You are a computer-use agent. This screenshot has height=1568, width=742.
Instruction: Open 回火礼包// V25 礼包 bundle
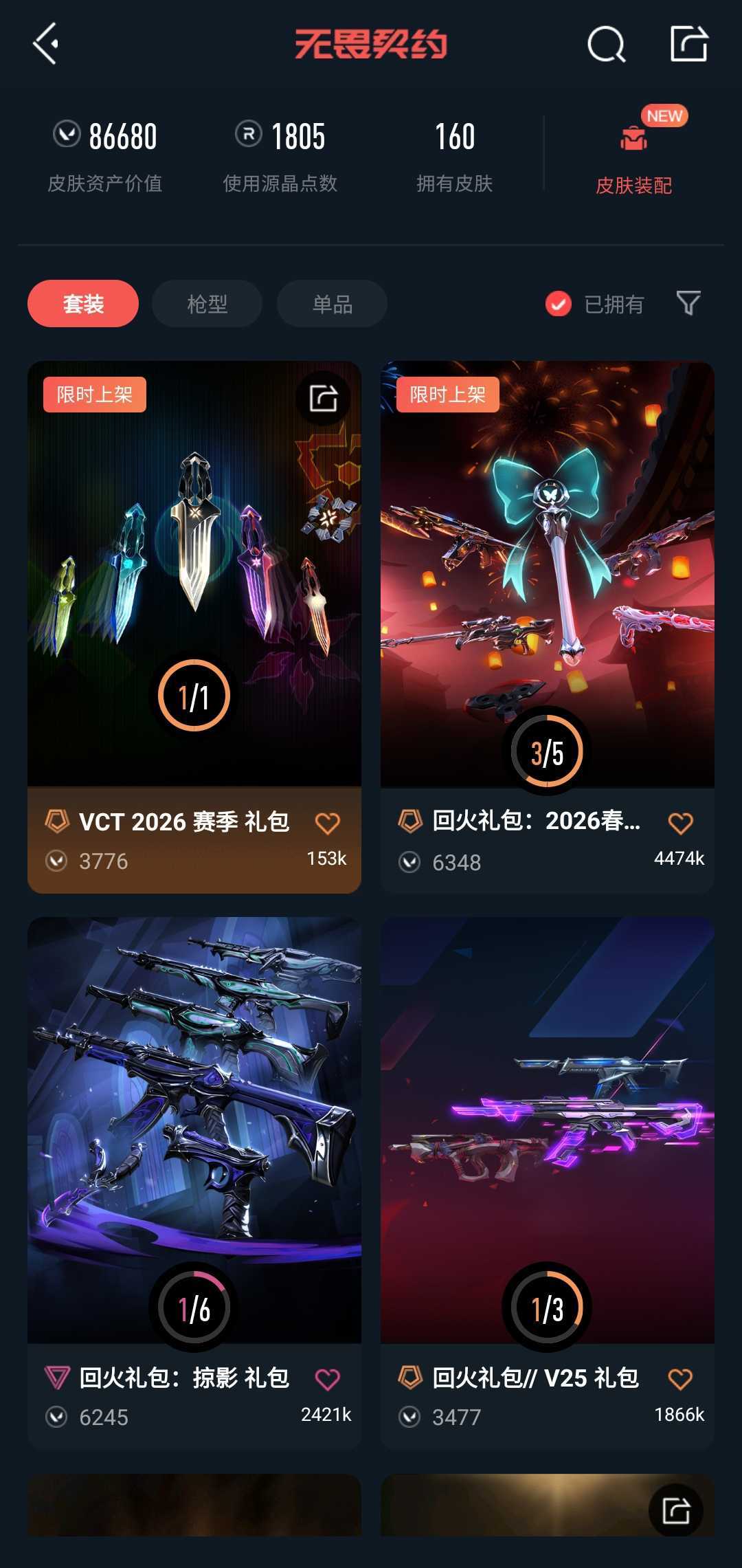tap(548, 1183)
